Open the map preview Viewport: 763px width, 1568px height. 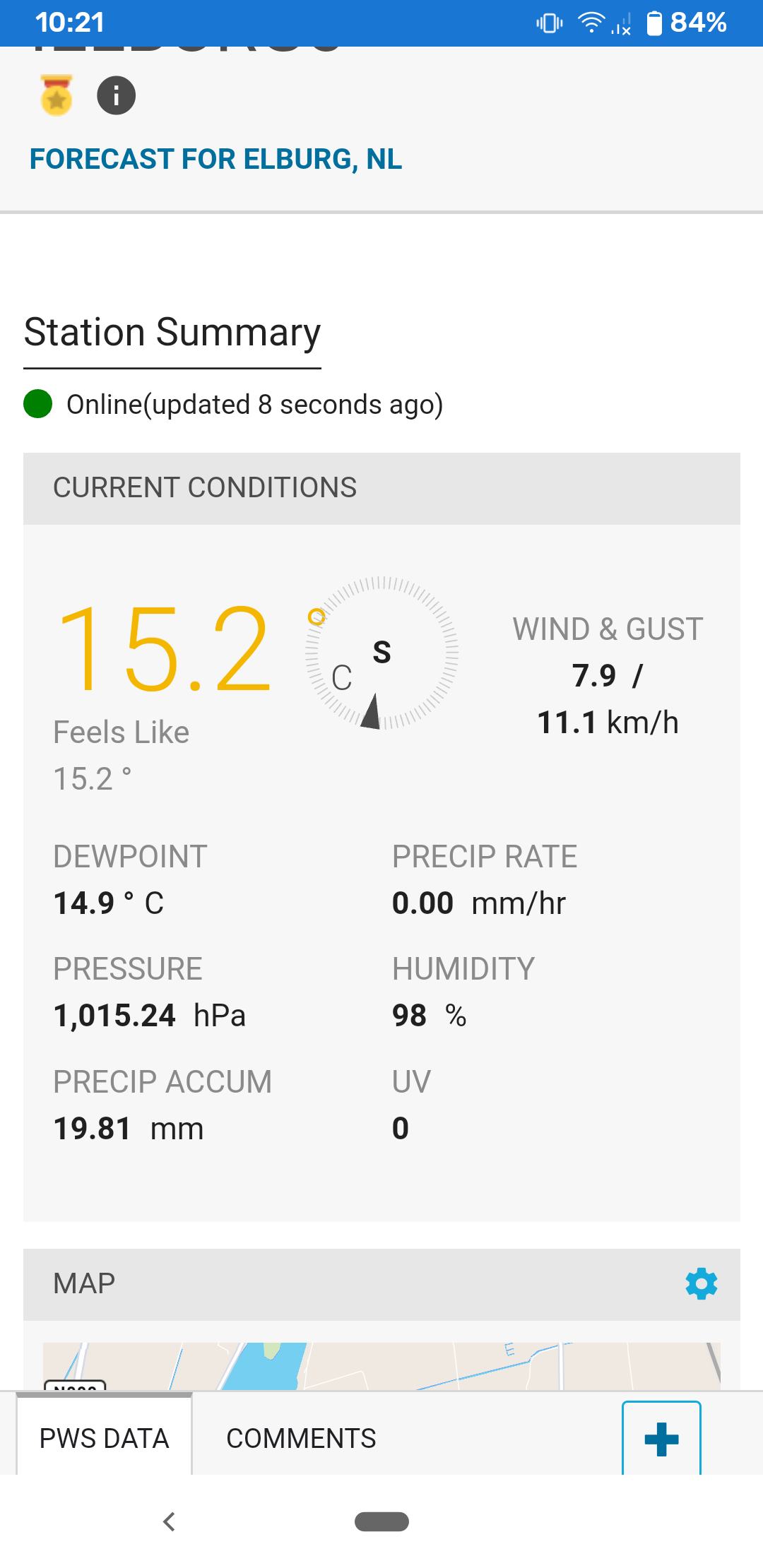pos(381,1366)
